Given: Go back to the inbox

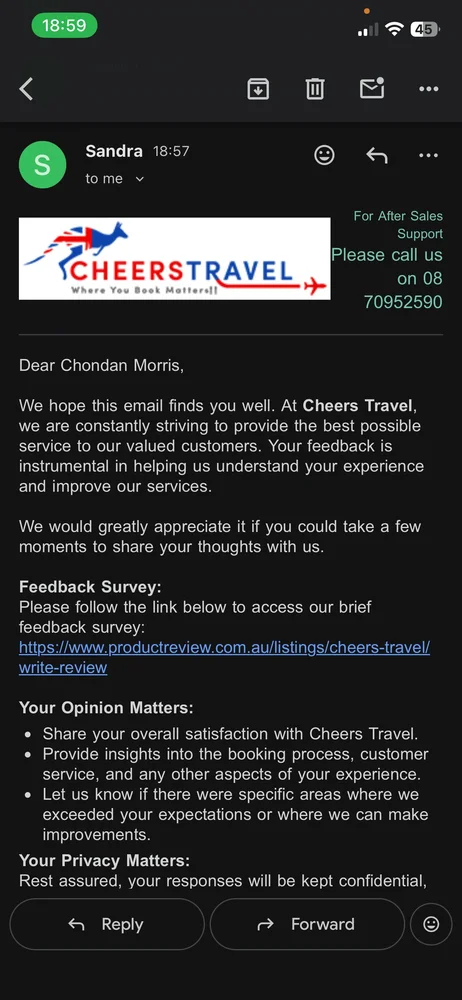Looking at the screenshot, I should 26,89.
